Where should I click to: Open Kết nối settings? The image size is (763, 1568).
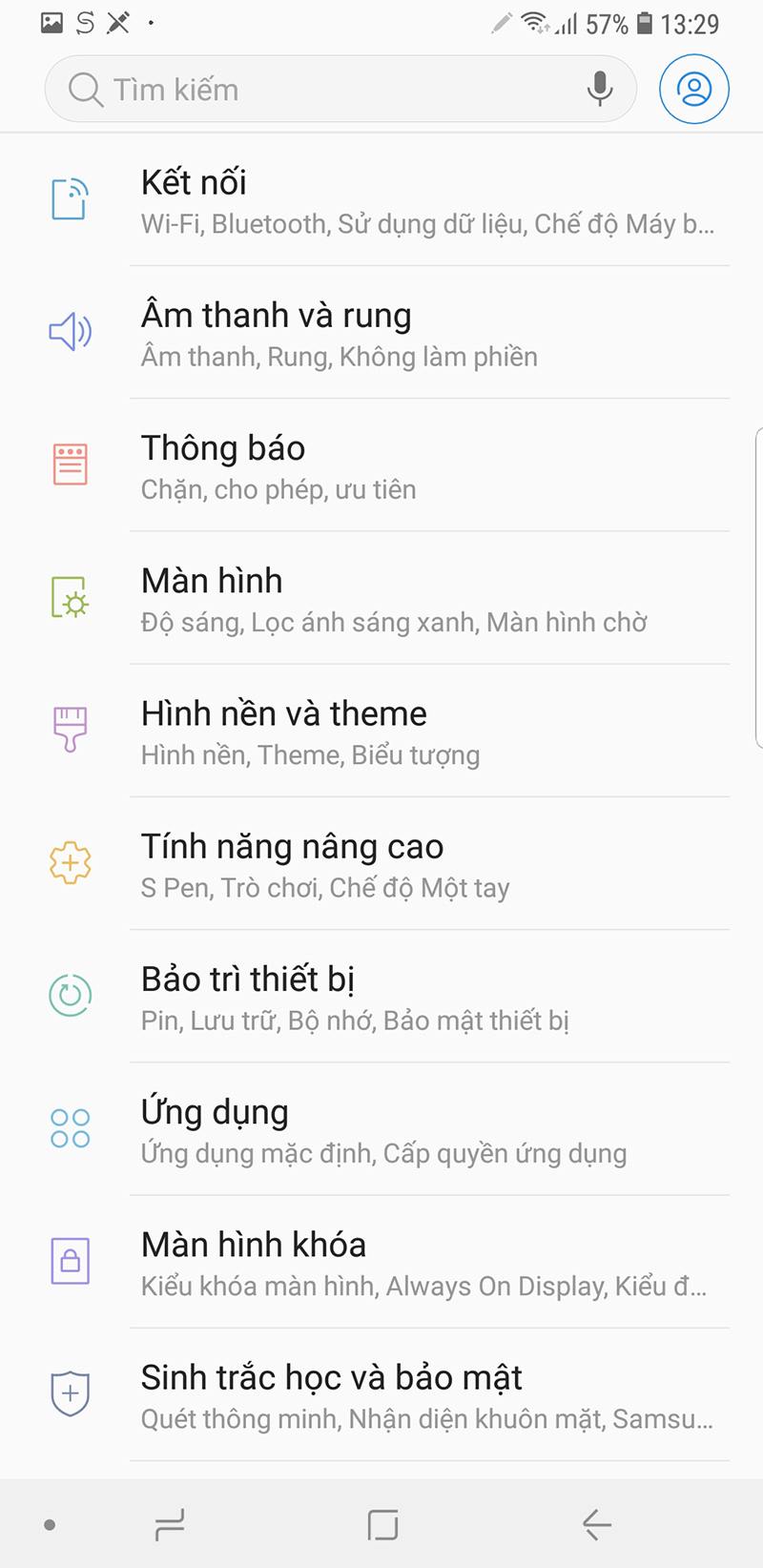381,200
